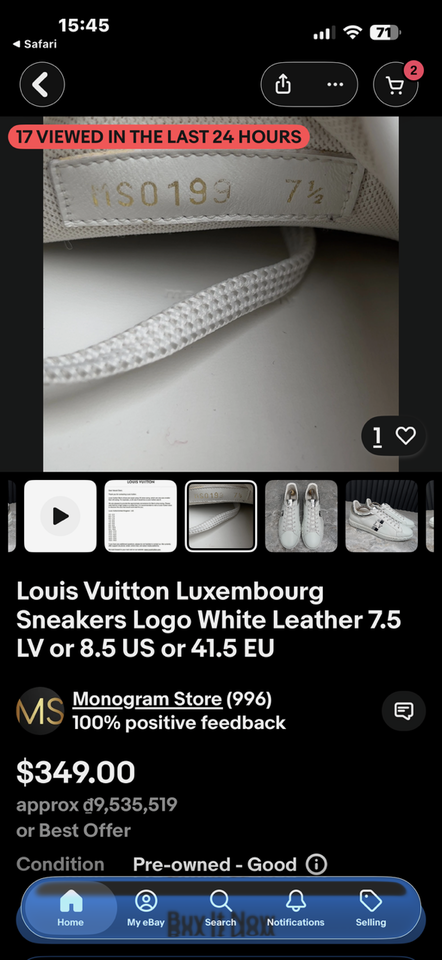The width and height of the screenshot is (442, 960).
Task: Add this item to watchlist with heart
Action: coord(405,435)
